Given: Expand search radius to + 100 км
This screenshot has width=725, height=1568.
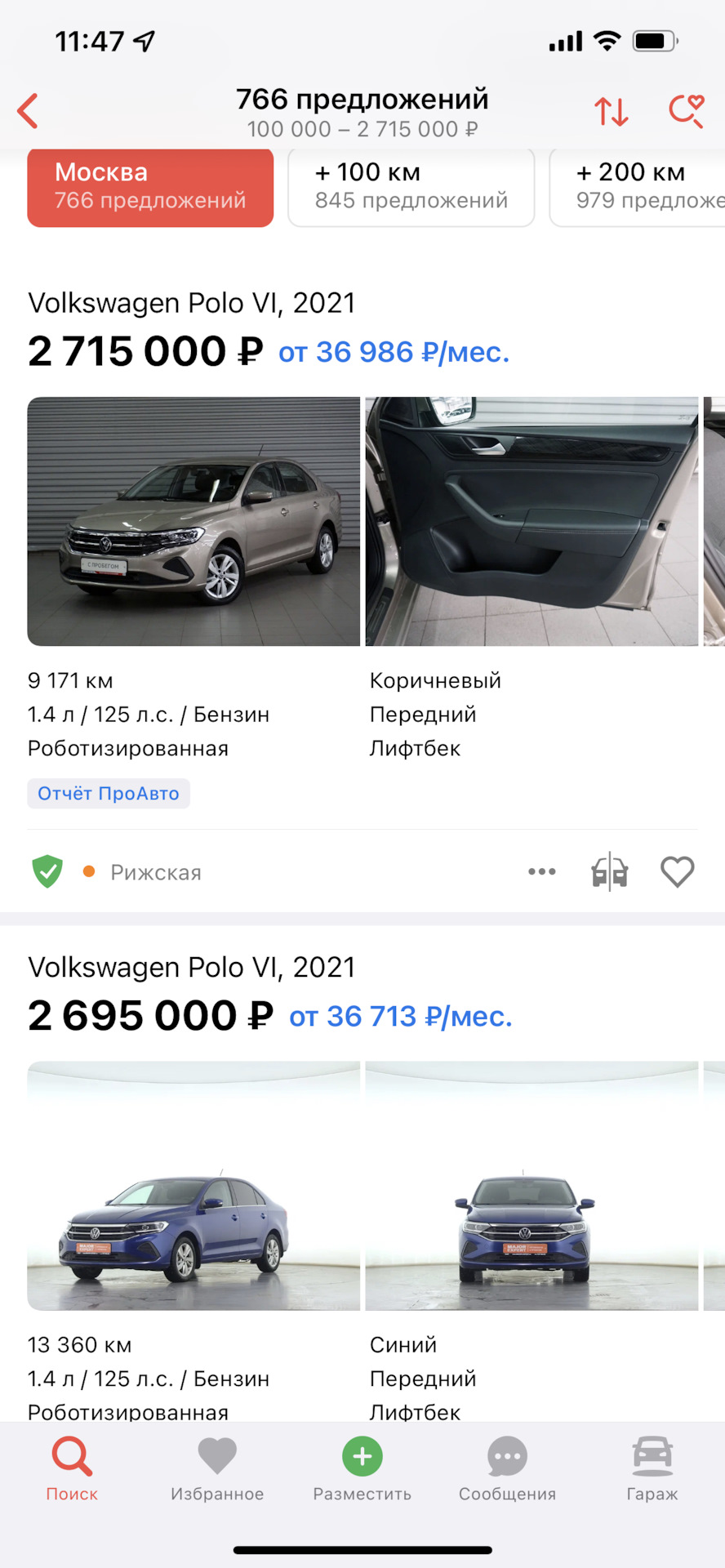Looking at the screenshot, I should pyautogui.click(x=411, y=187).
